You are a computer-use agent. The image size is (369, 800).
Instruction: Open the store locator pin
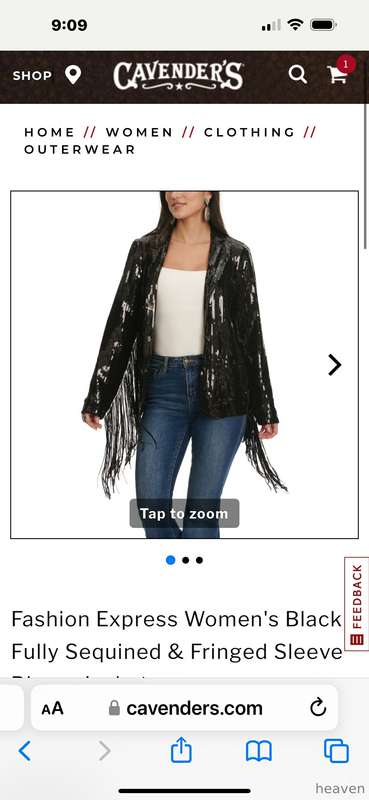point(73,75)
